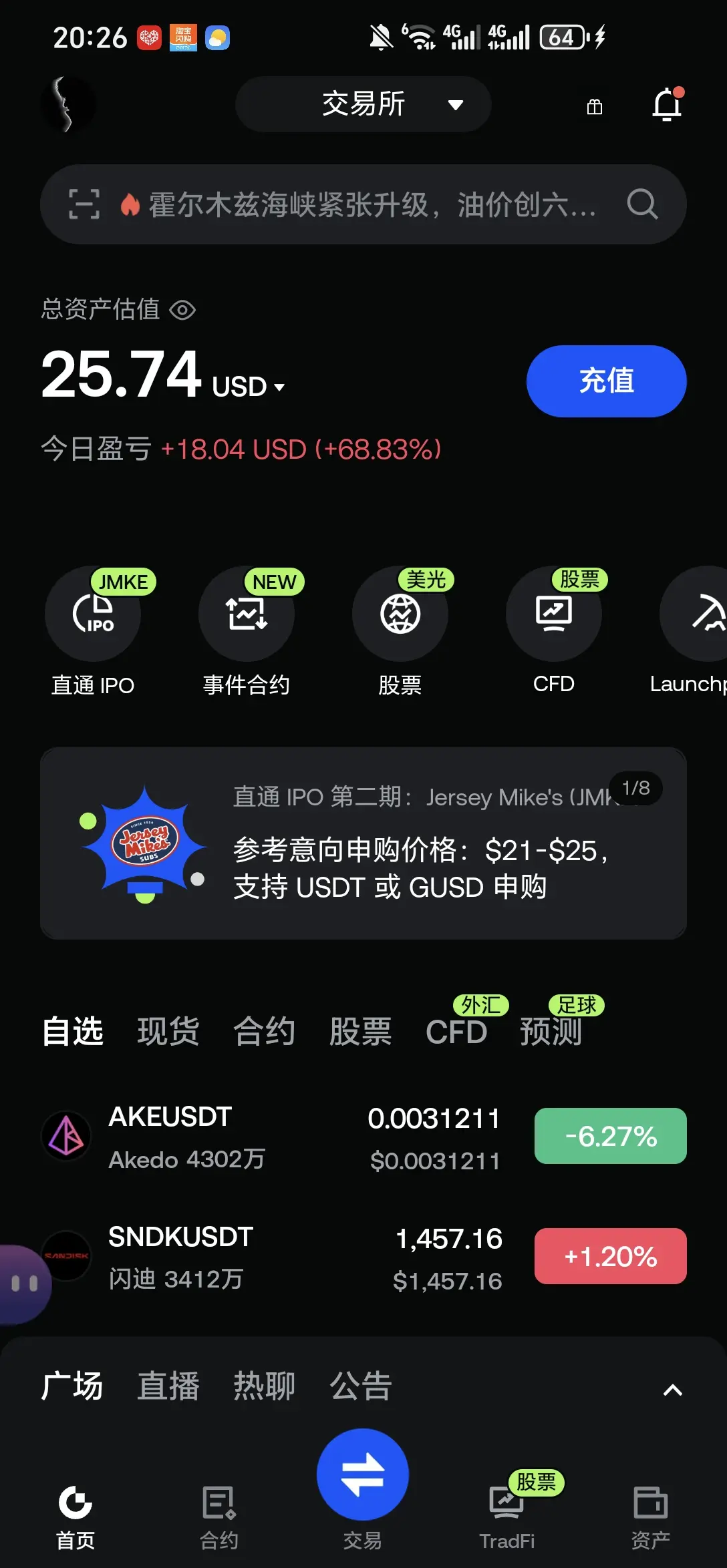
Task: Open the SNDKUSDT row
Action: point(363,1257)
